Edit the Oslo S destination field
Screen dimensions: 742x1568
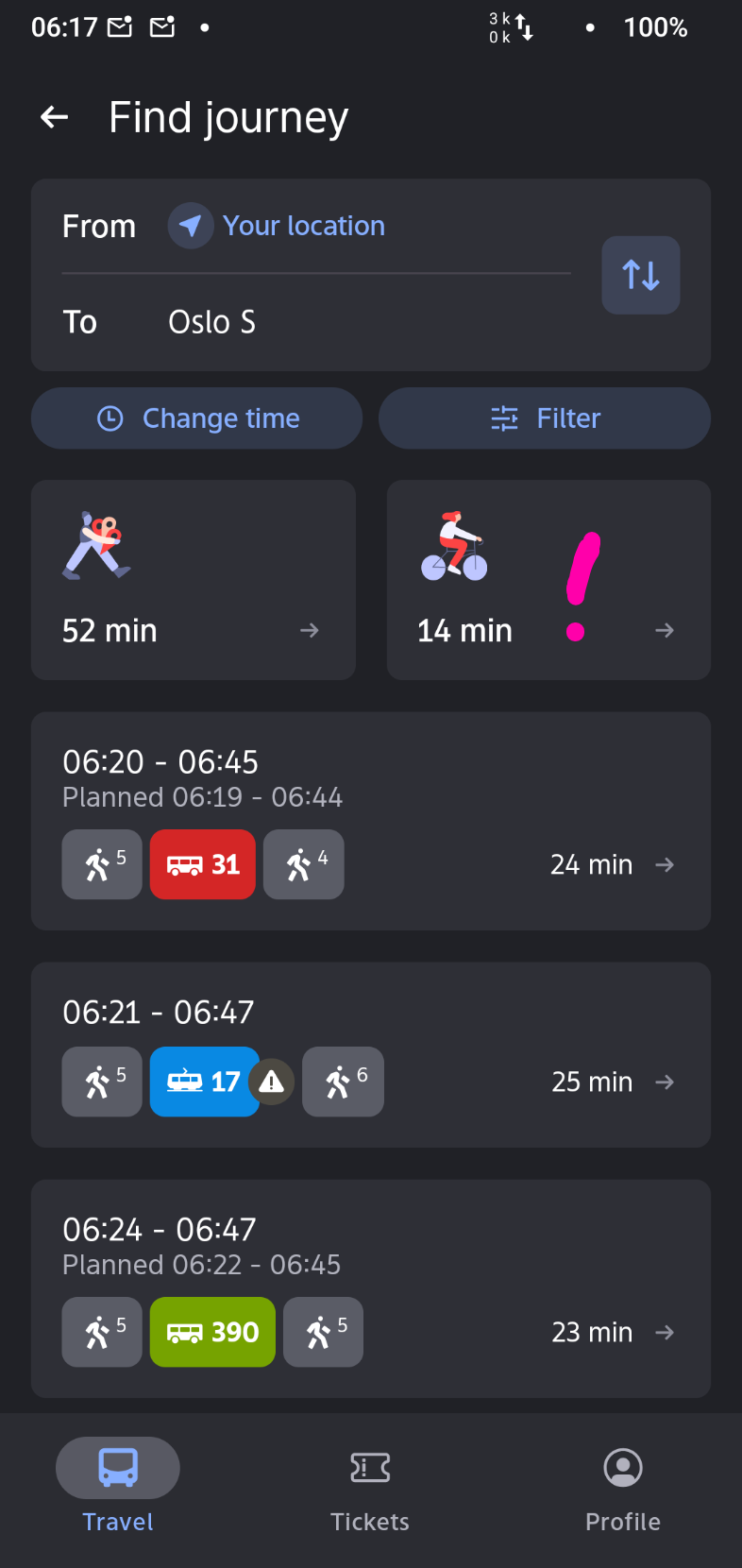[x=316, y=322]
